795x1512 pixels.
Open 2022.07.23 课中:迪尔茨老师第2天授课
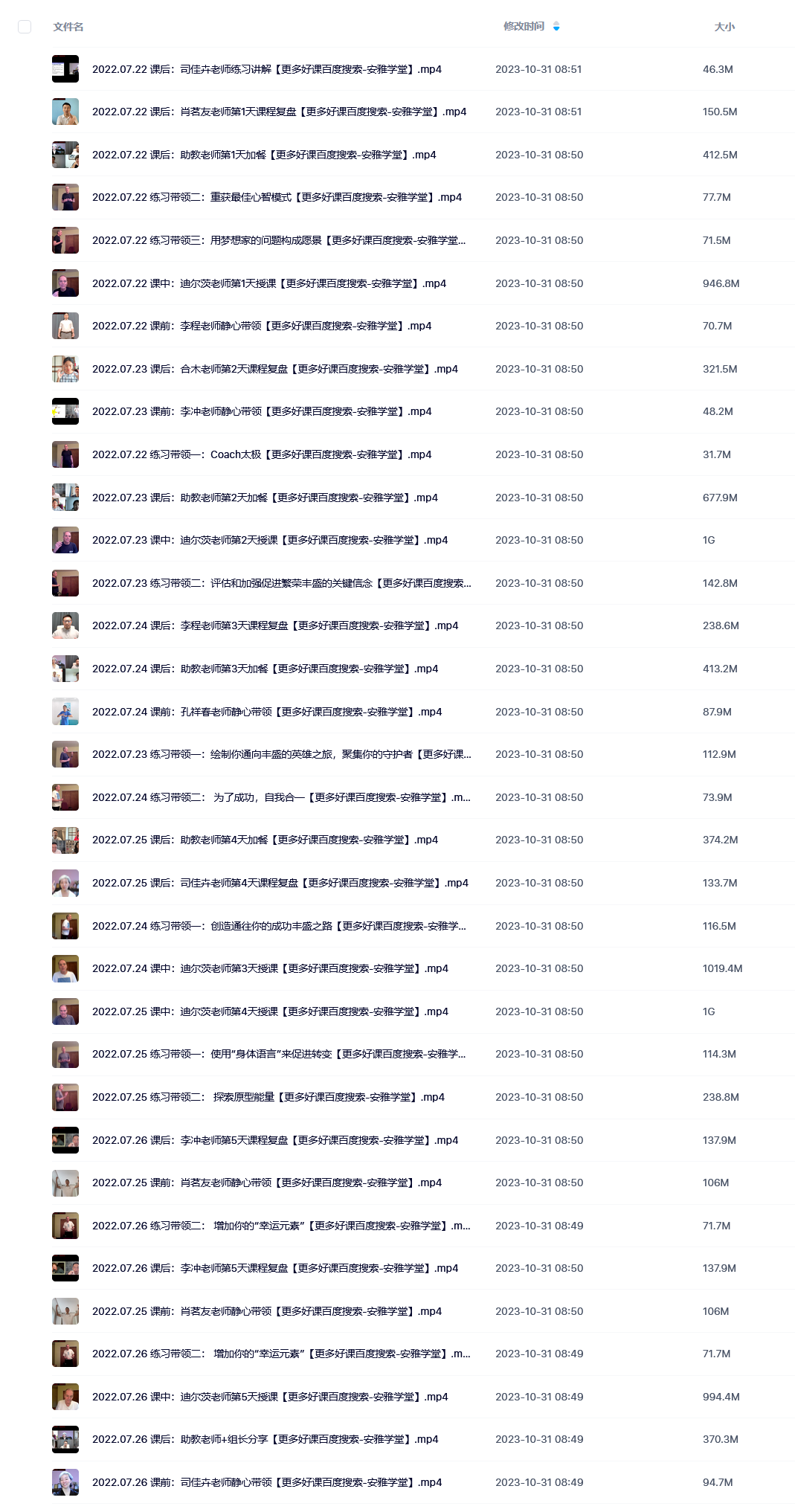coord(270,540)
